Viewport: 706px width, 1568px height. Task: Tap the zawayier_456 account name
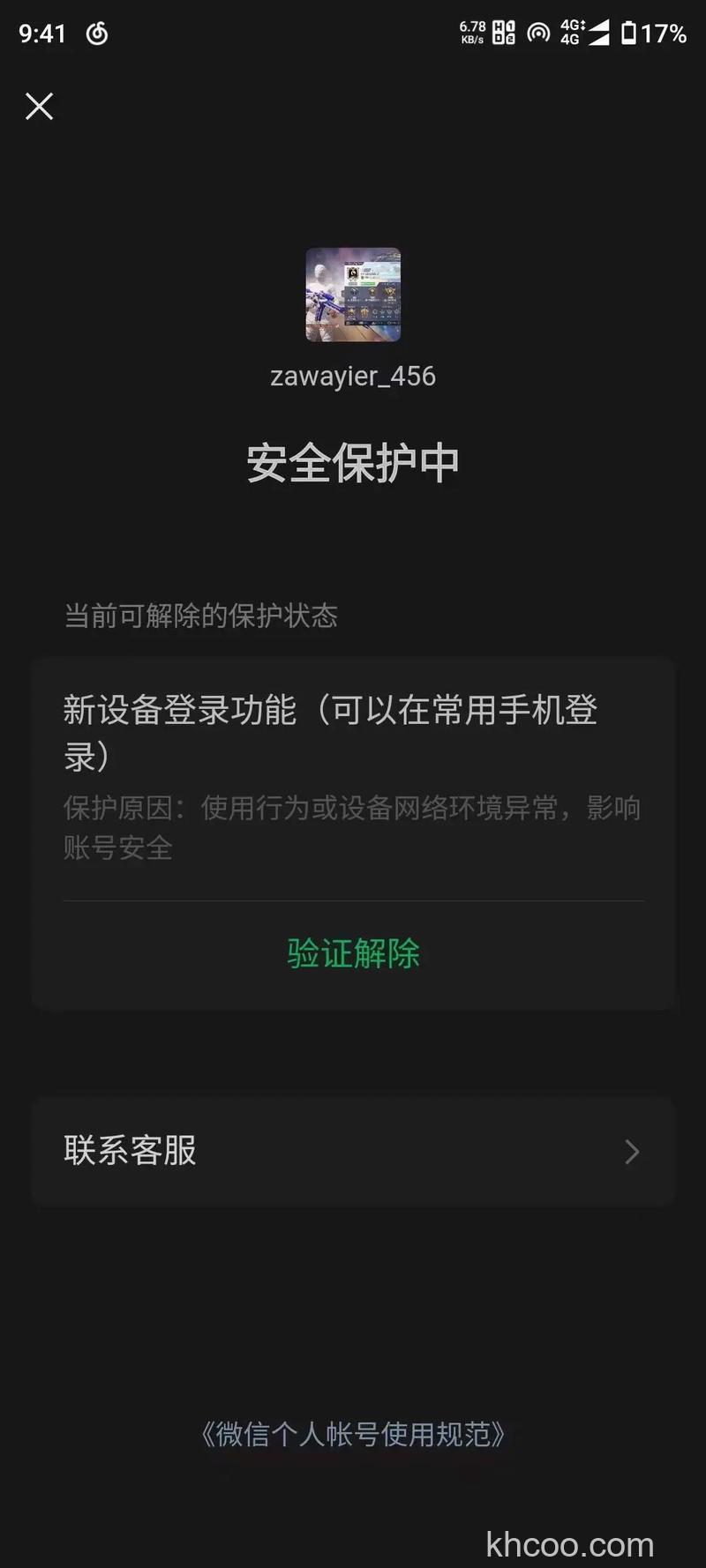[x=353, y=377]
